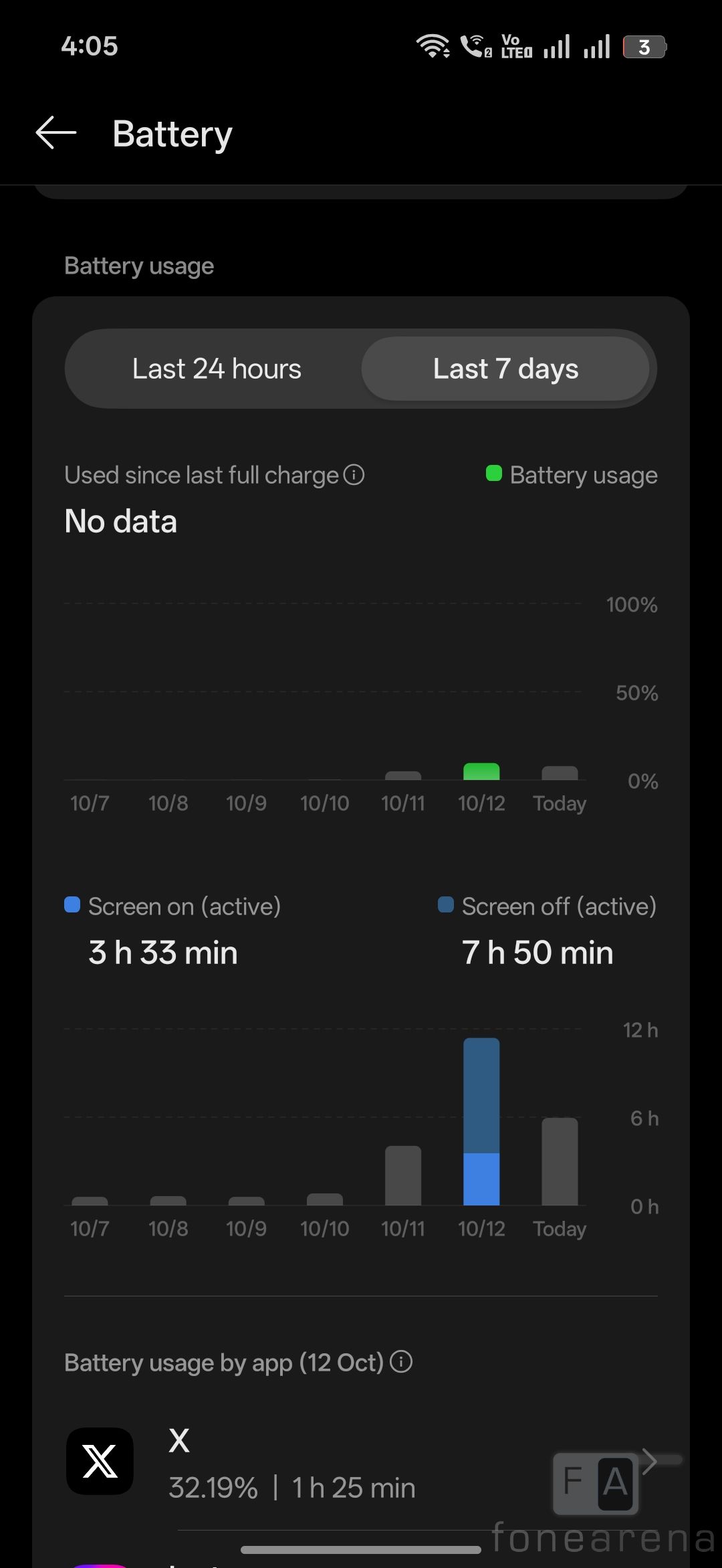
Task: Select the 10/11 bar in battery usage chart
Action: pyautogui.click(x=403, y=775)
